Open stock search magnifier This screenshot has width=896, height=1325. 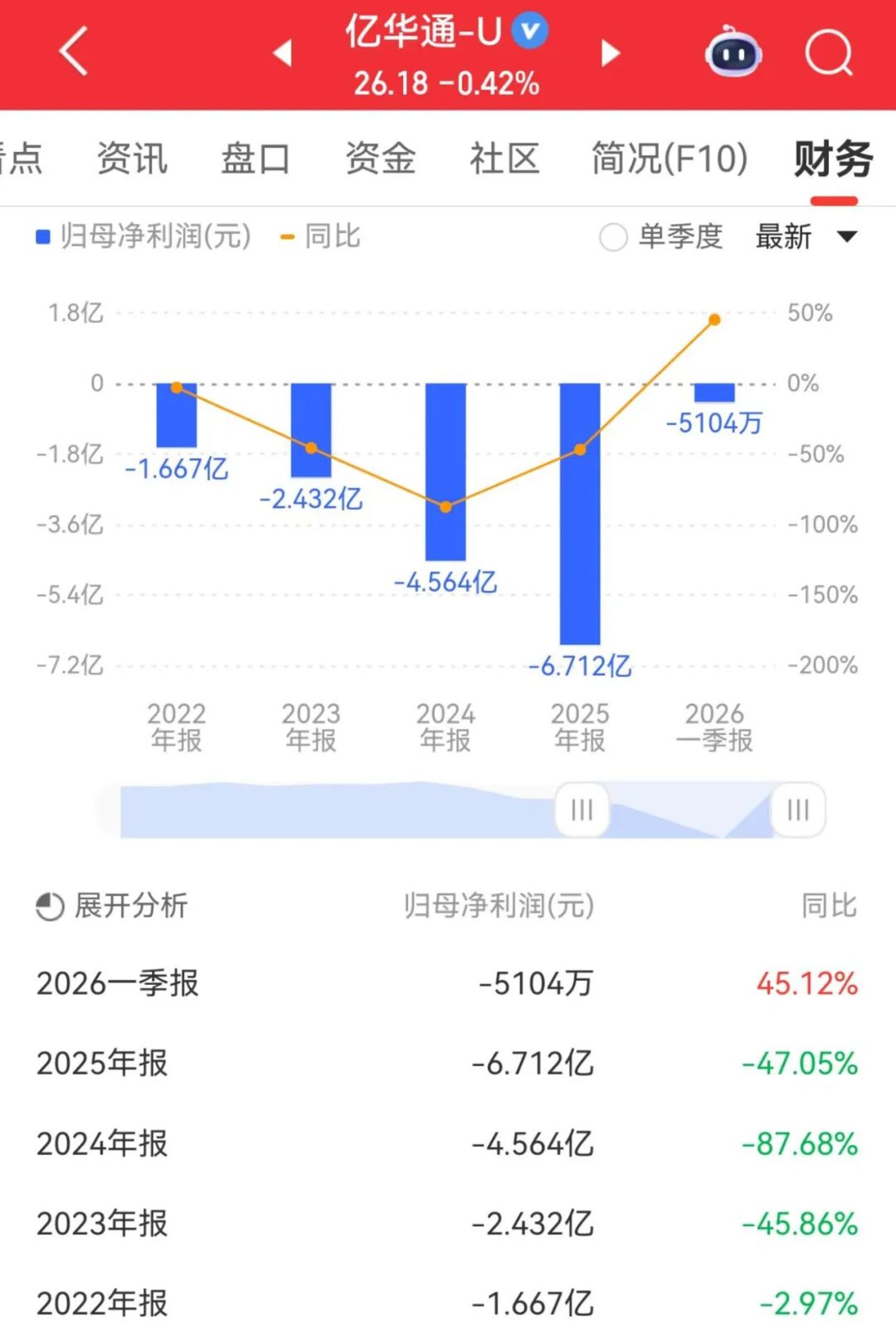coord(829,54)
